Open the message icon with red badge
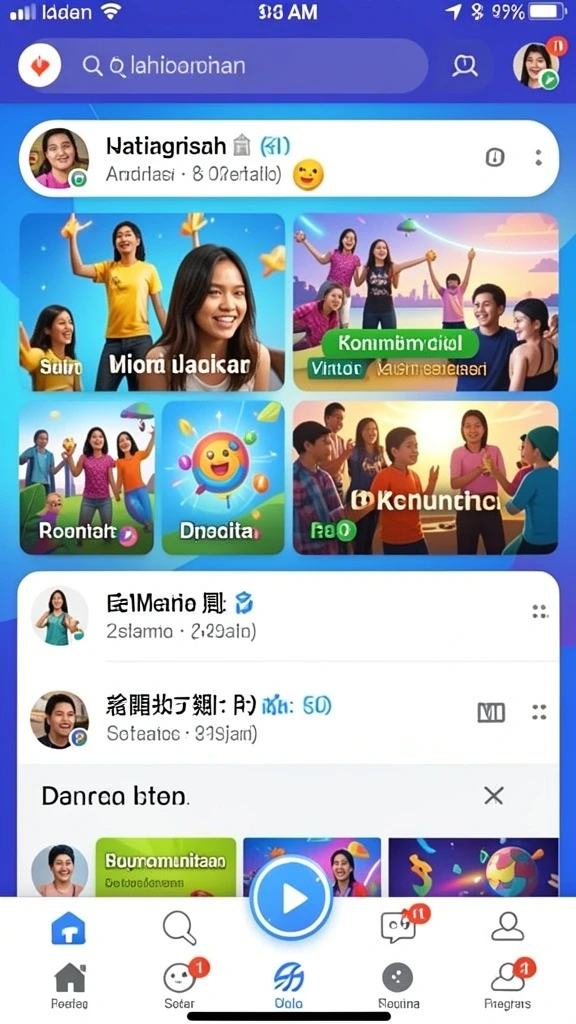This screenshot has height=1024, width=576. point(399,926)
